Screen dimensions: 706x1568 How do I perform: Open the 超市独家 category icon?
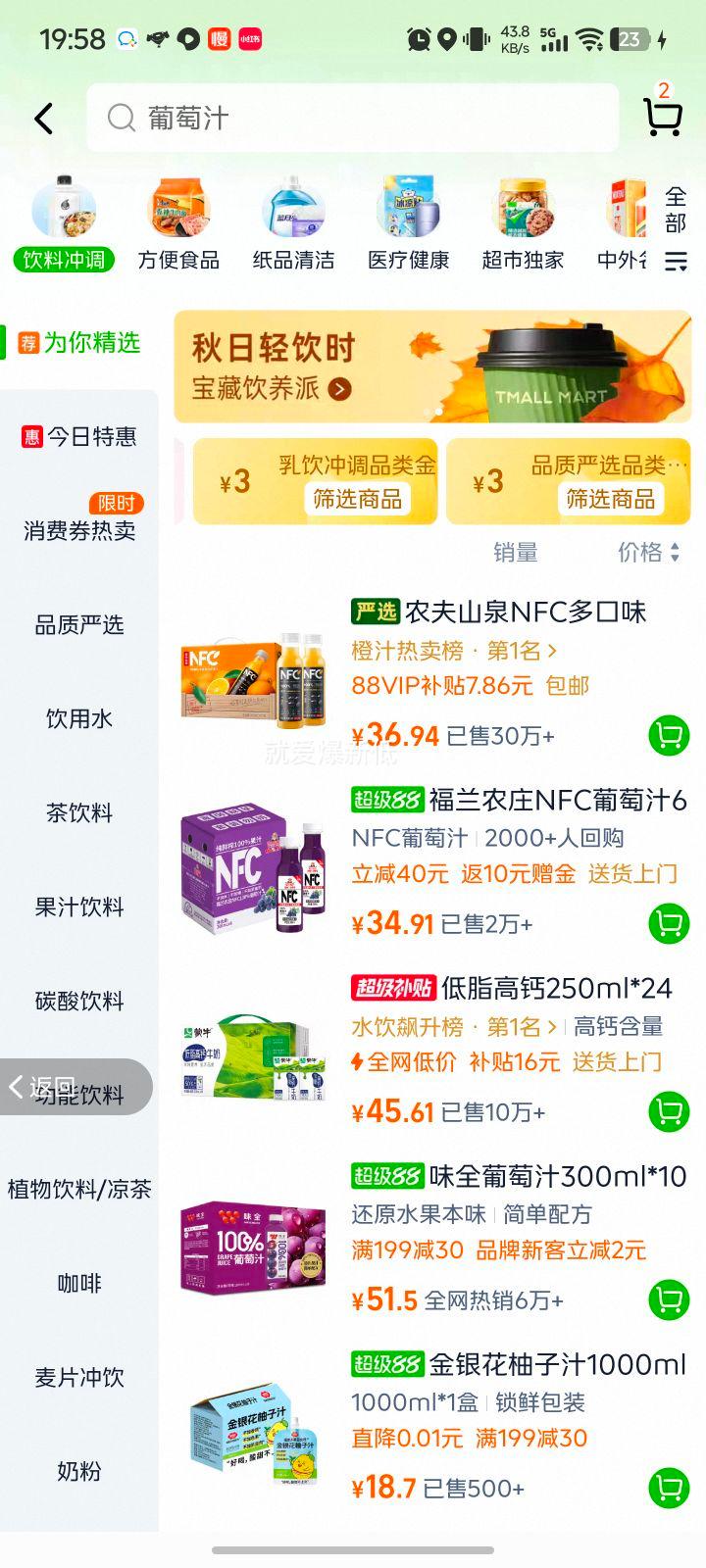click(524, 210)
